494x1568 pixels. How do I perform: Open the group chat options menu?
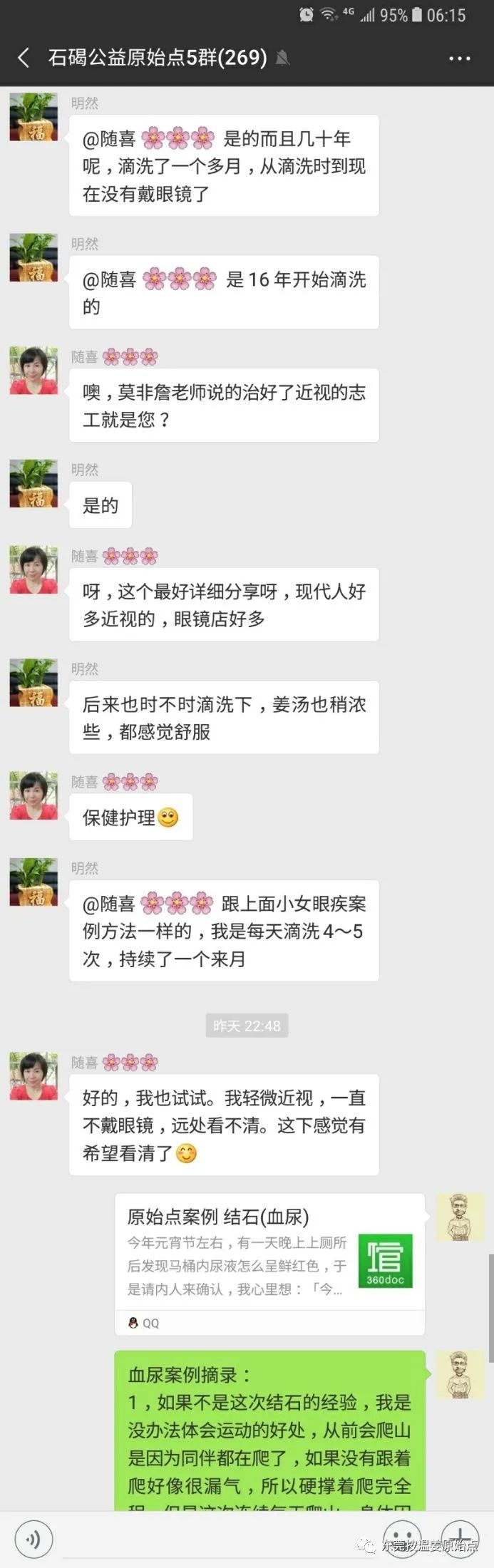click(x=460, y=58)
